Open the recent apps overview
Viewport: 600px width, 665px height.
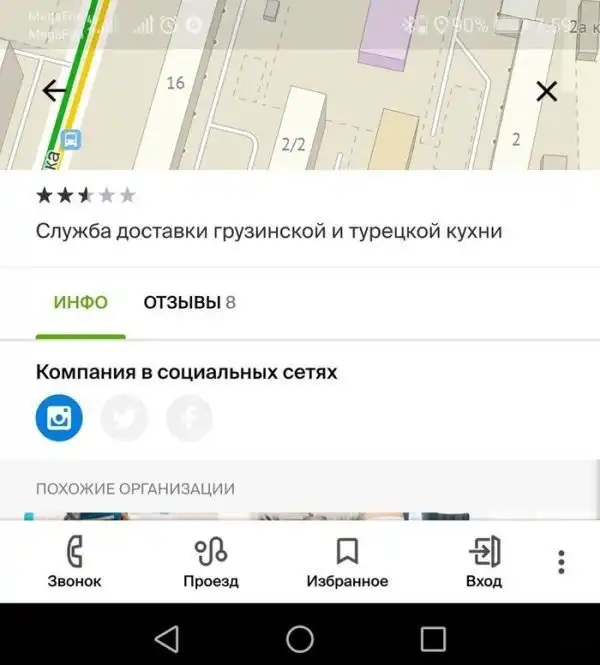[x=433, y=638]
